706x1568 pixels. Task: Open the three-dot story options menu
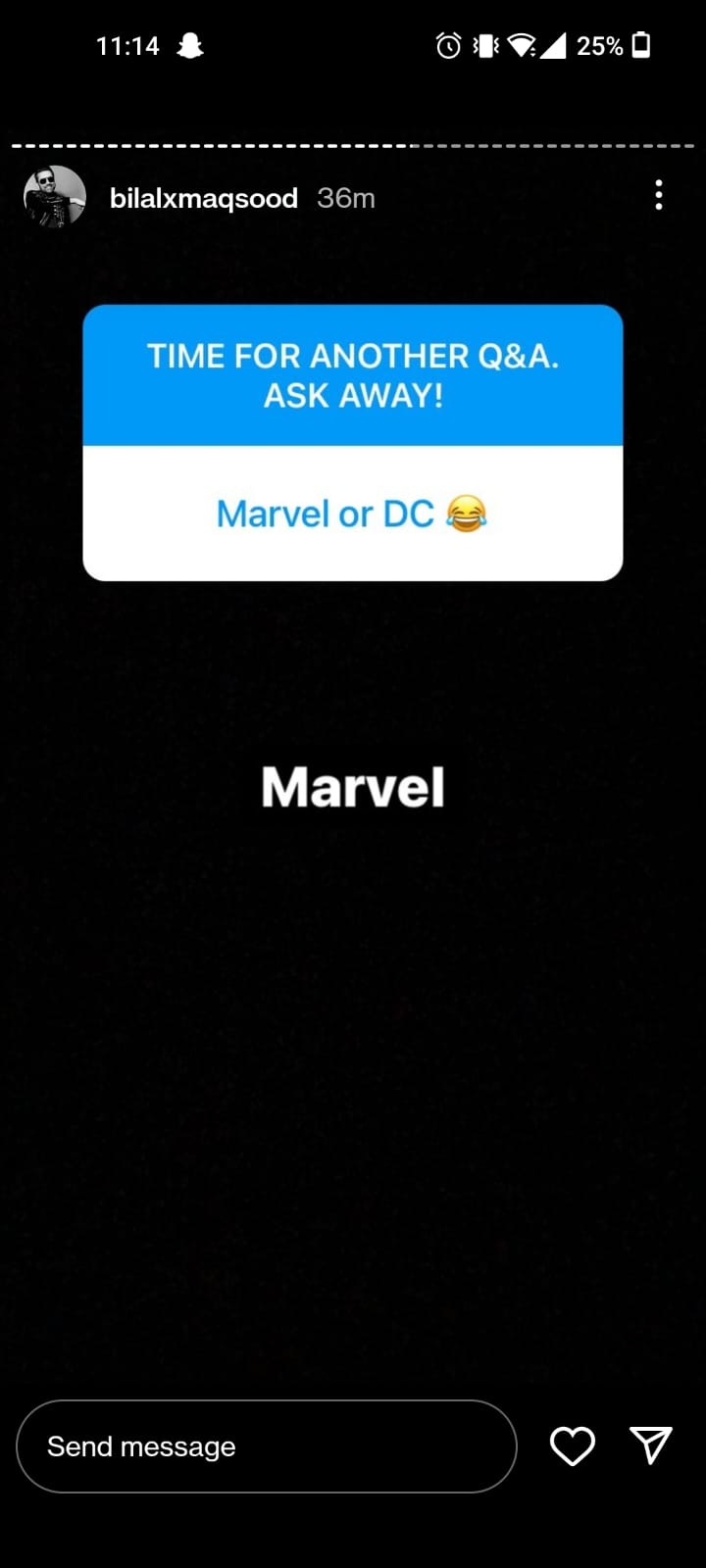pyautogui.click(x=659, y=195)
